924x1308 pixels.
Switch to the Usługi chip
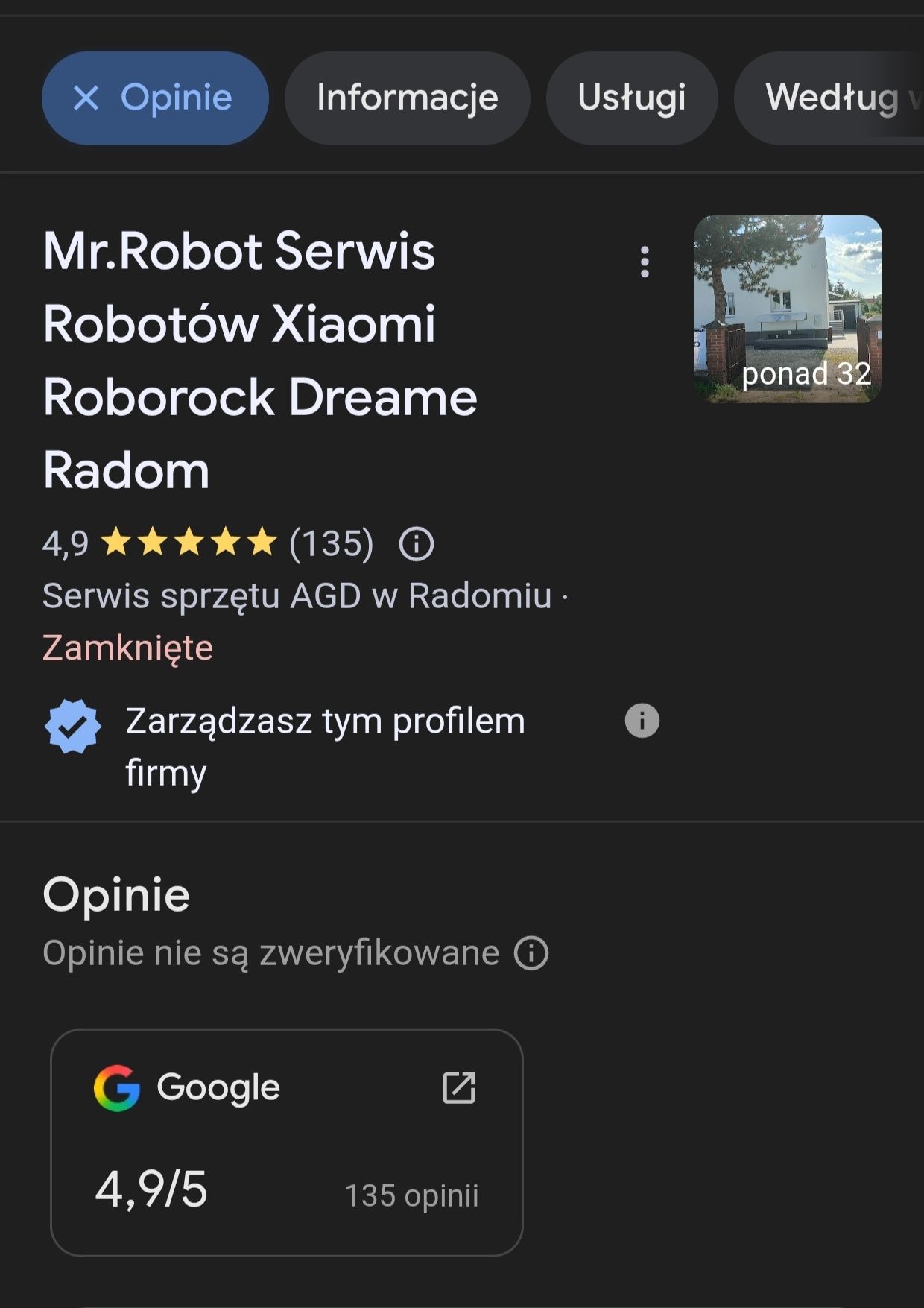pyautogui.click(x=631, y=98)
